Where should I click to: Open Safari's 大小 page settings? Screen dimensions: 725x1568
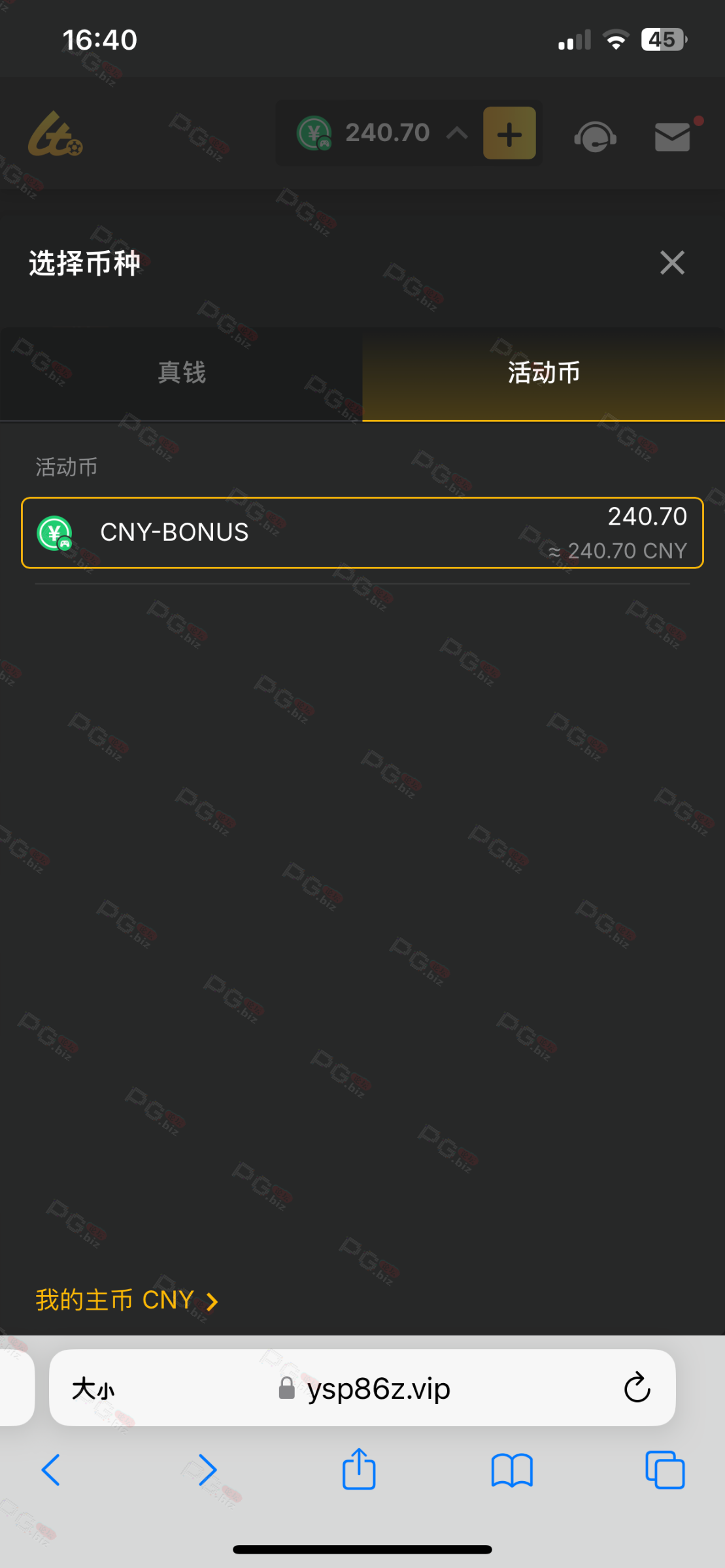93,1388
